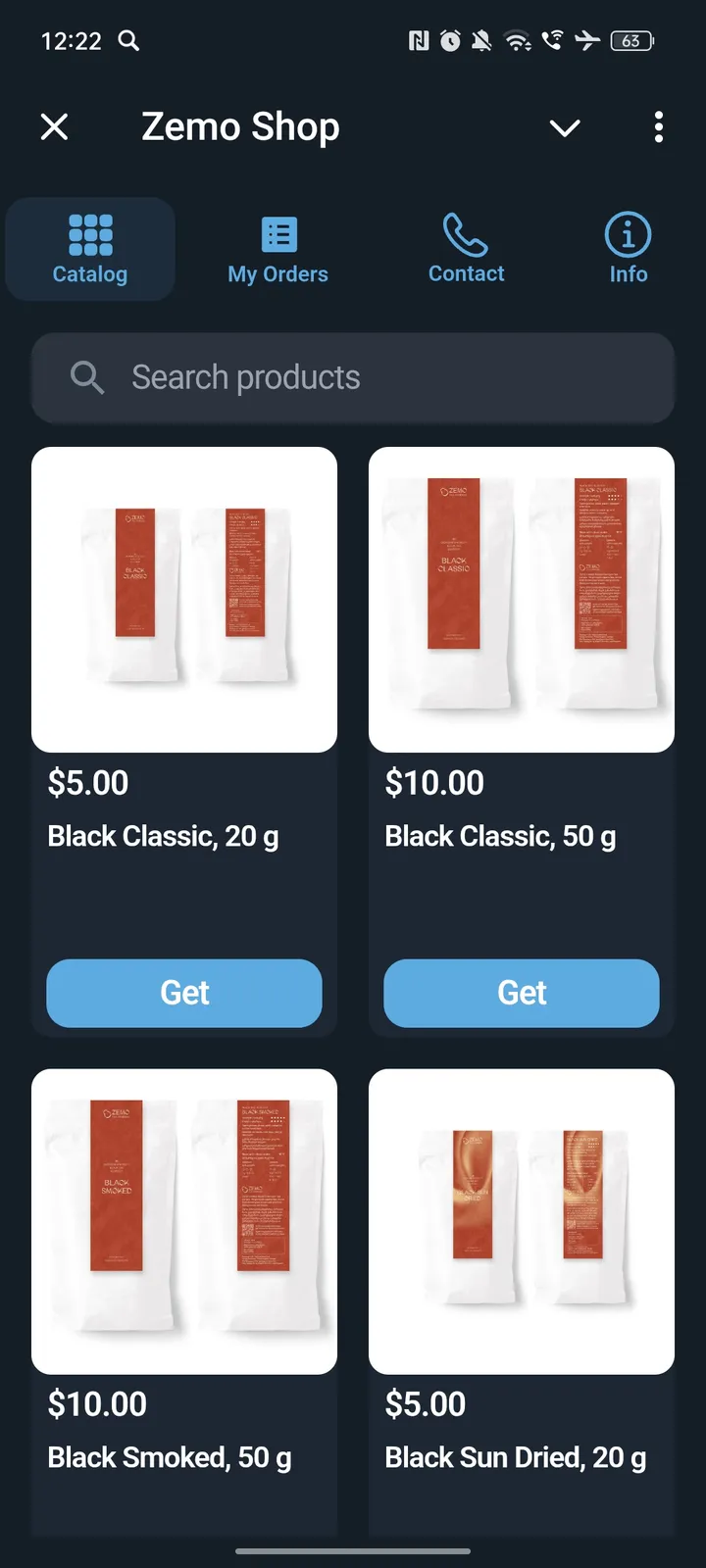Go to the Info tab
706x1568 pixels.
click(628, 250)
